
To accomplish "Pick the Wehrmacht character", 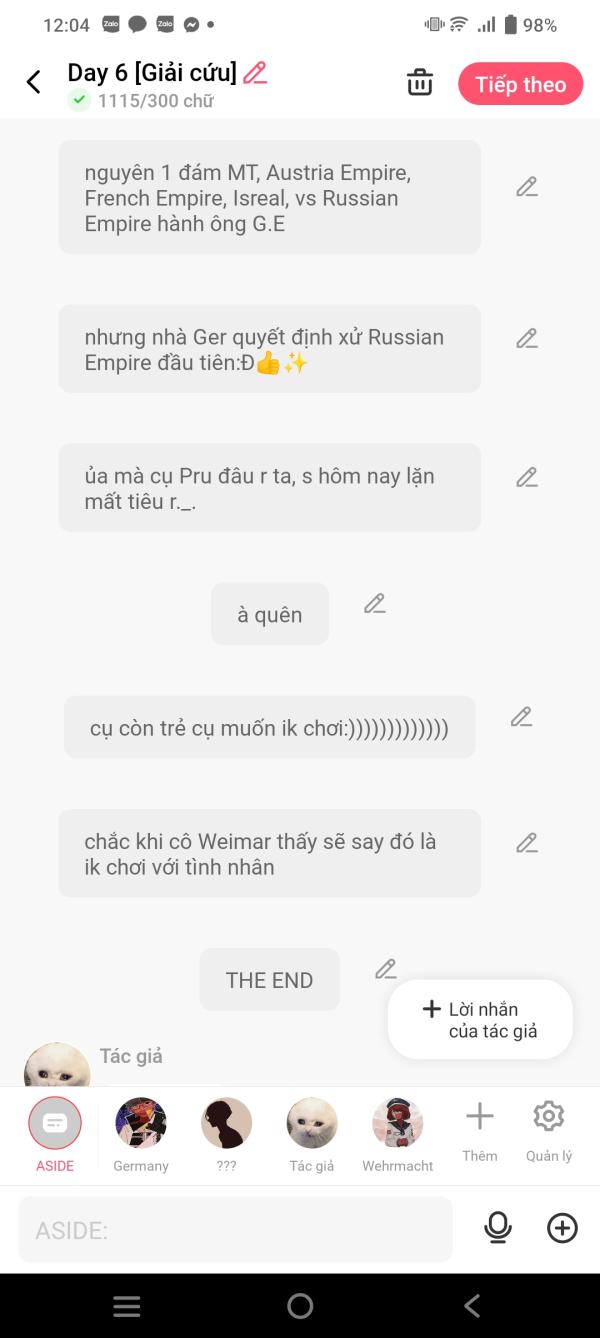I will (x=398, y=1134).
